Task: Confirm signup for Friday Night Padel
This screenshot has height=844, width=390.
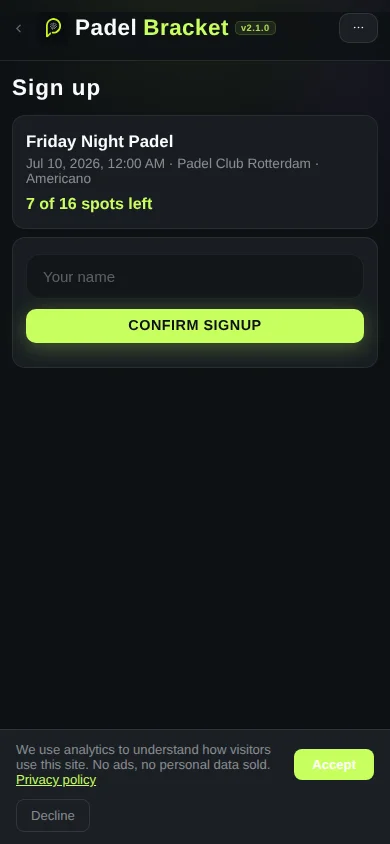Action: point(195,326)
